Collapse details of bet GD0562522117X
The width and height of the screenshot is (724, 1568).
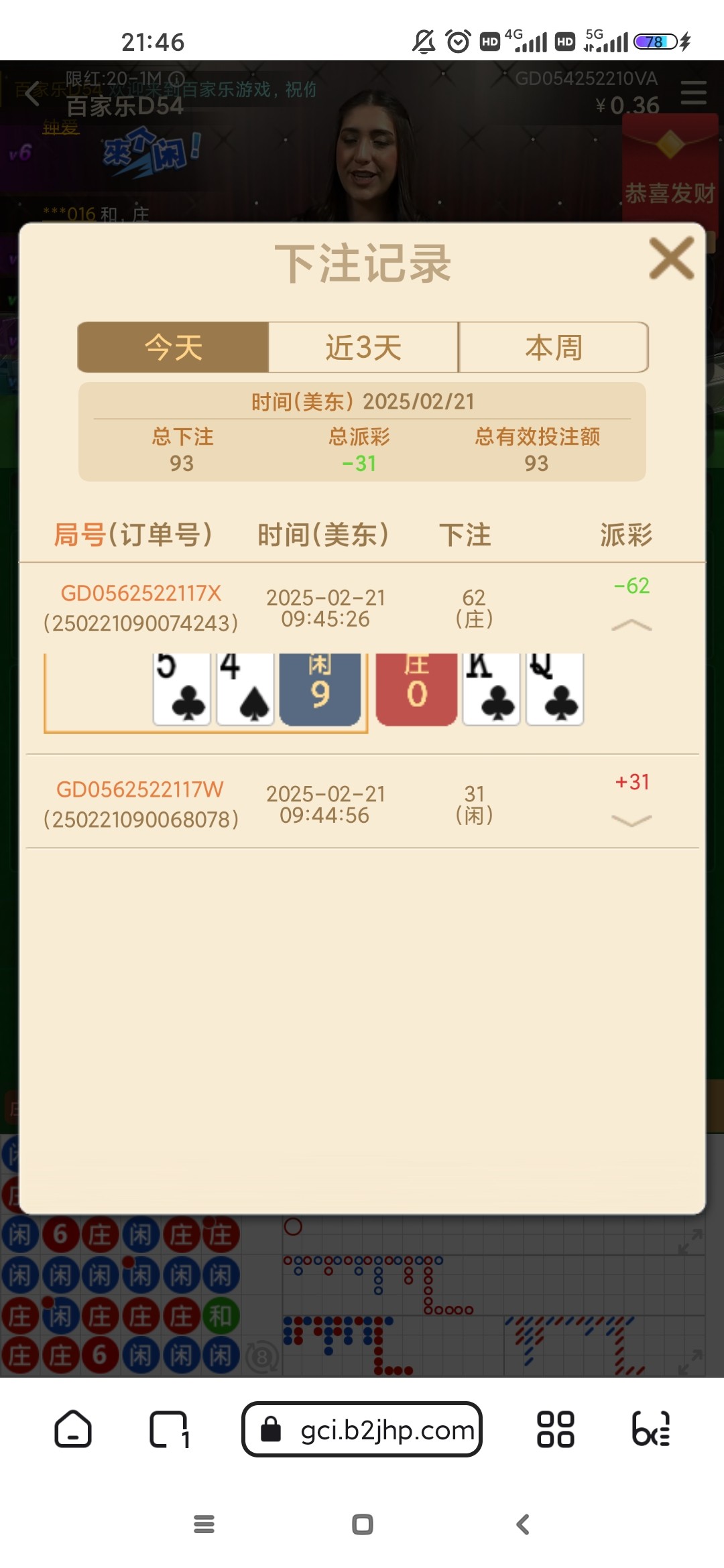pos(631,625)
